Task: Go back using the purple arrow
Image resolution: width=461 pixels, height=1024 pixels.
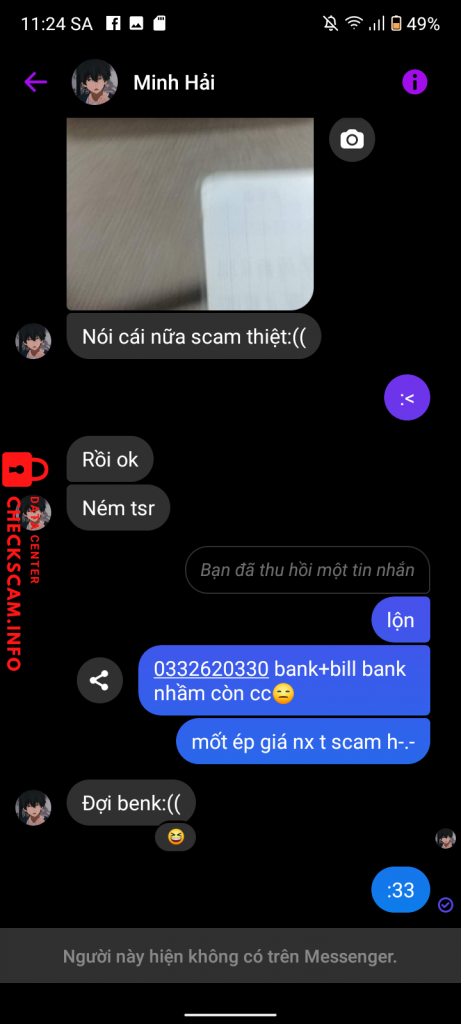Action: point(35,82)
